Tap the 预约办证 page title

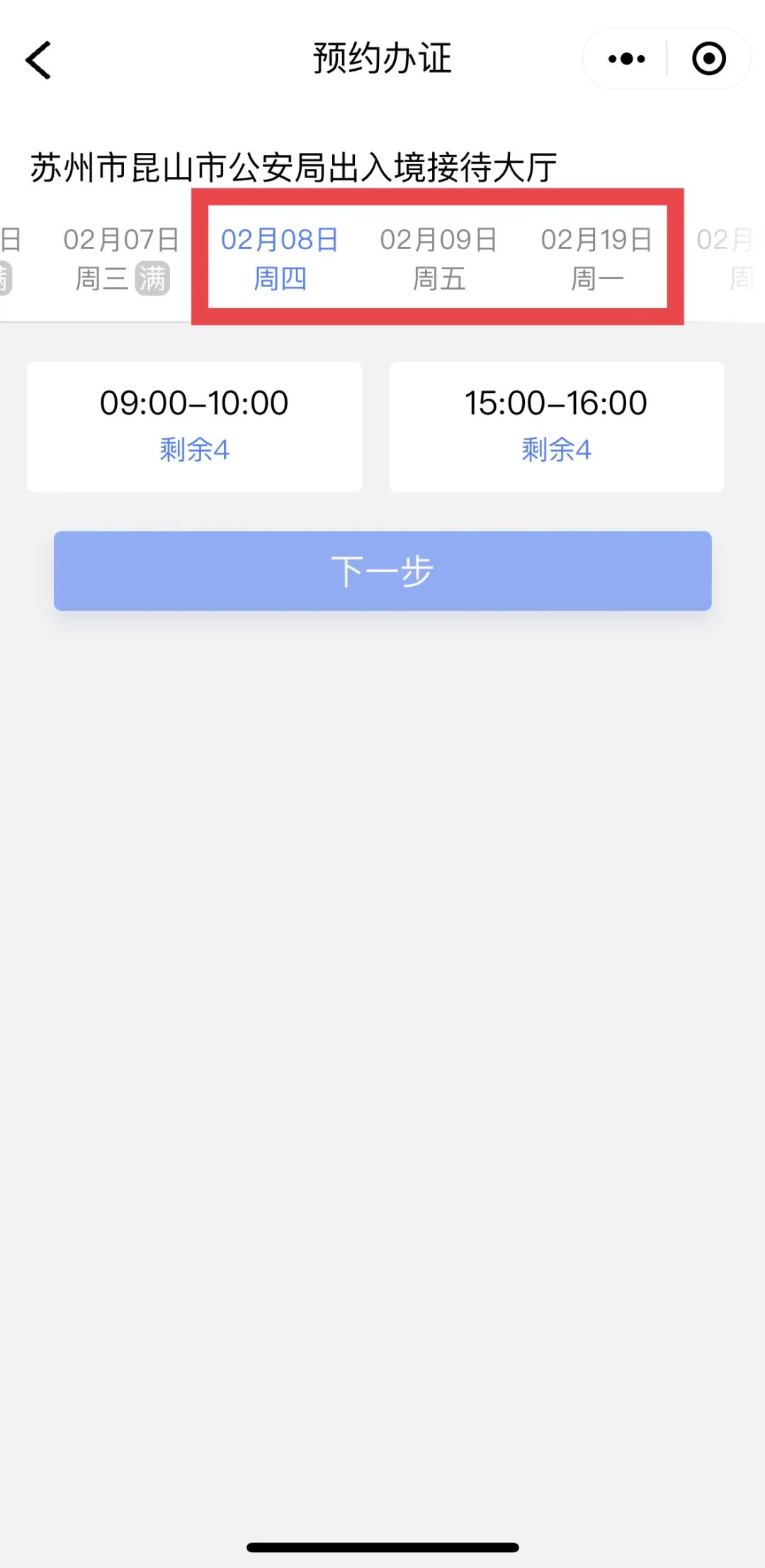tap(382, 59)
